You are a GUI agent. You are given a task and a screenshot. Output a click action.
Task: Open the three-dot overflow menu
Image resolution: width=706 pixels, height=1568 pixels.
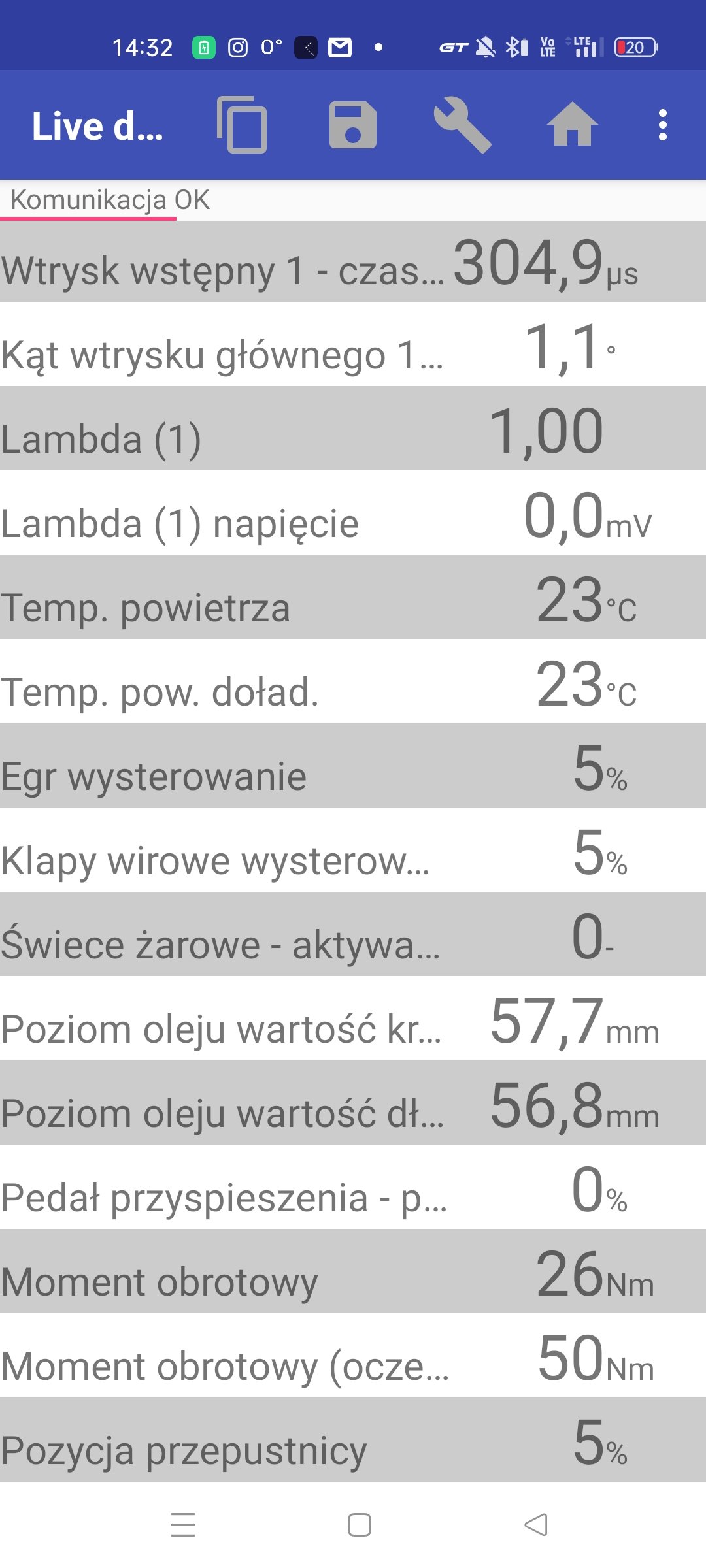(662, 125)
